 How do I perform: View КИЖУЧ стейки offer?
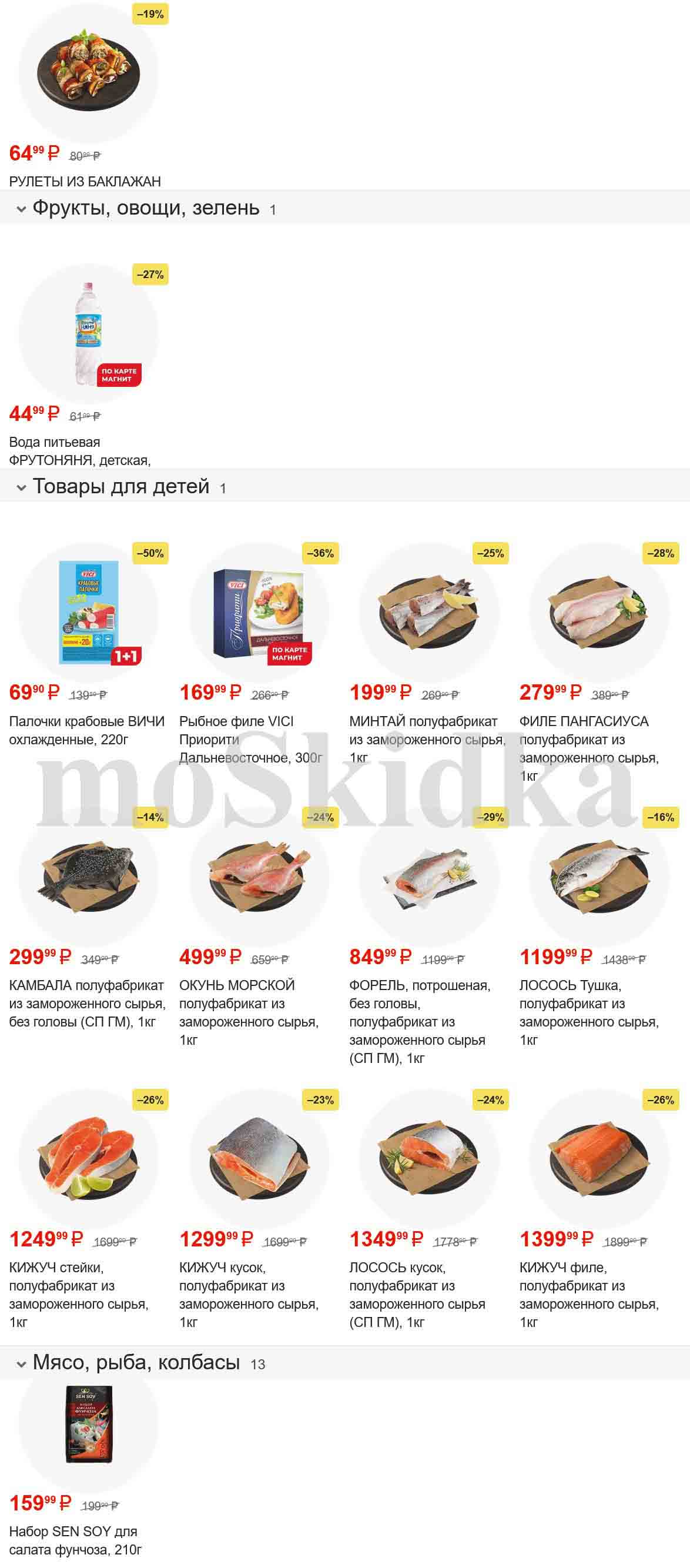coord(89,1159)
